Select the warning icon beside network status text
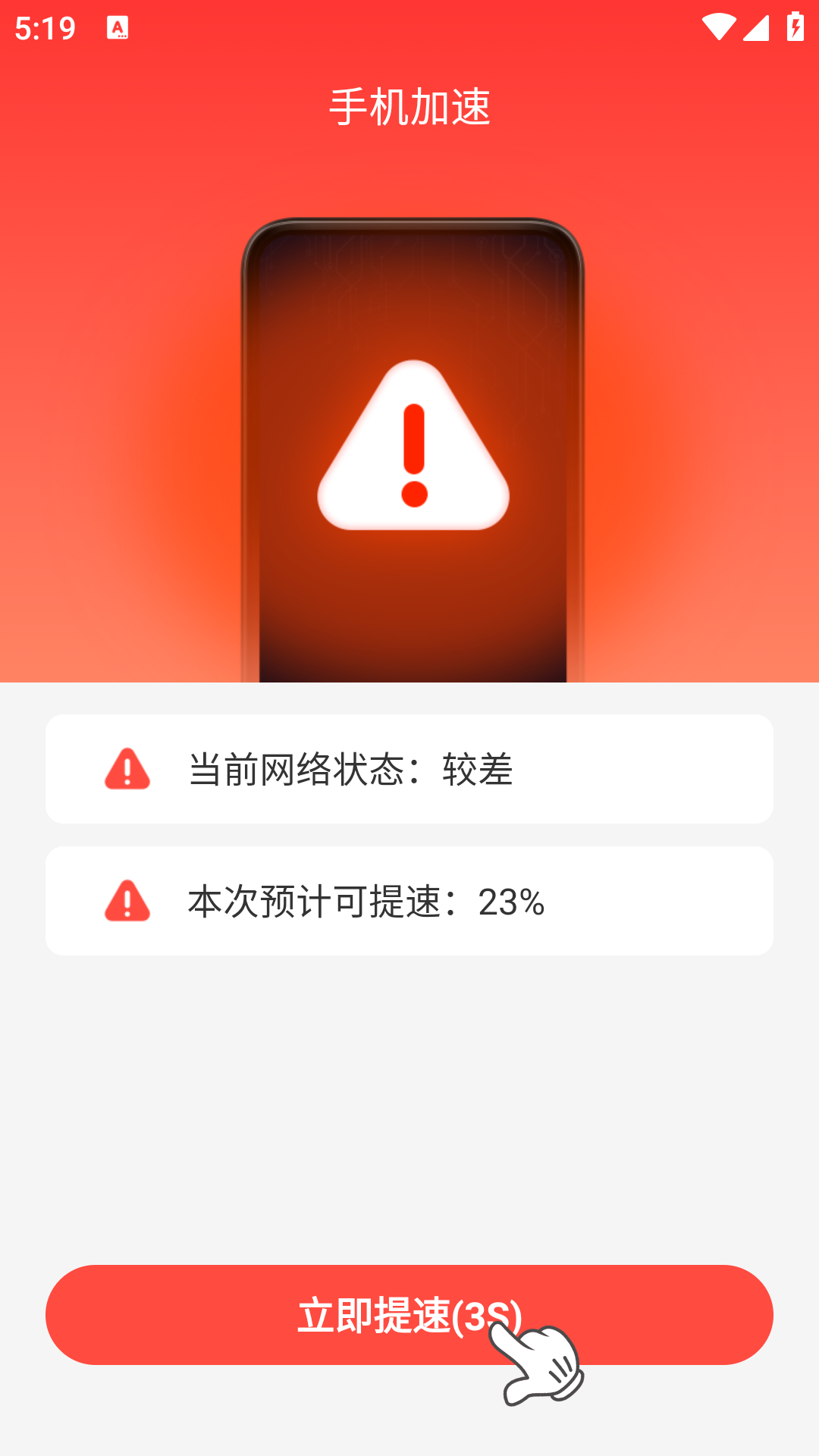The height and width of the screenshot is (1456, 819). pyautogui.click(x=126, y=767)
